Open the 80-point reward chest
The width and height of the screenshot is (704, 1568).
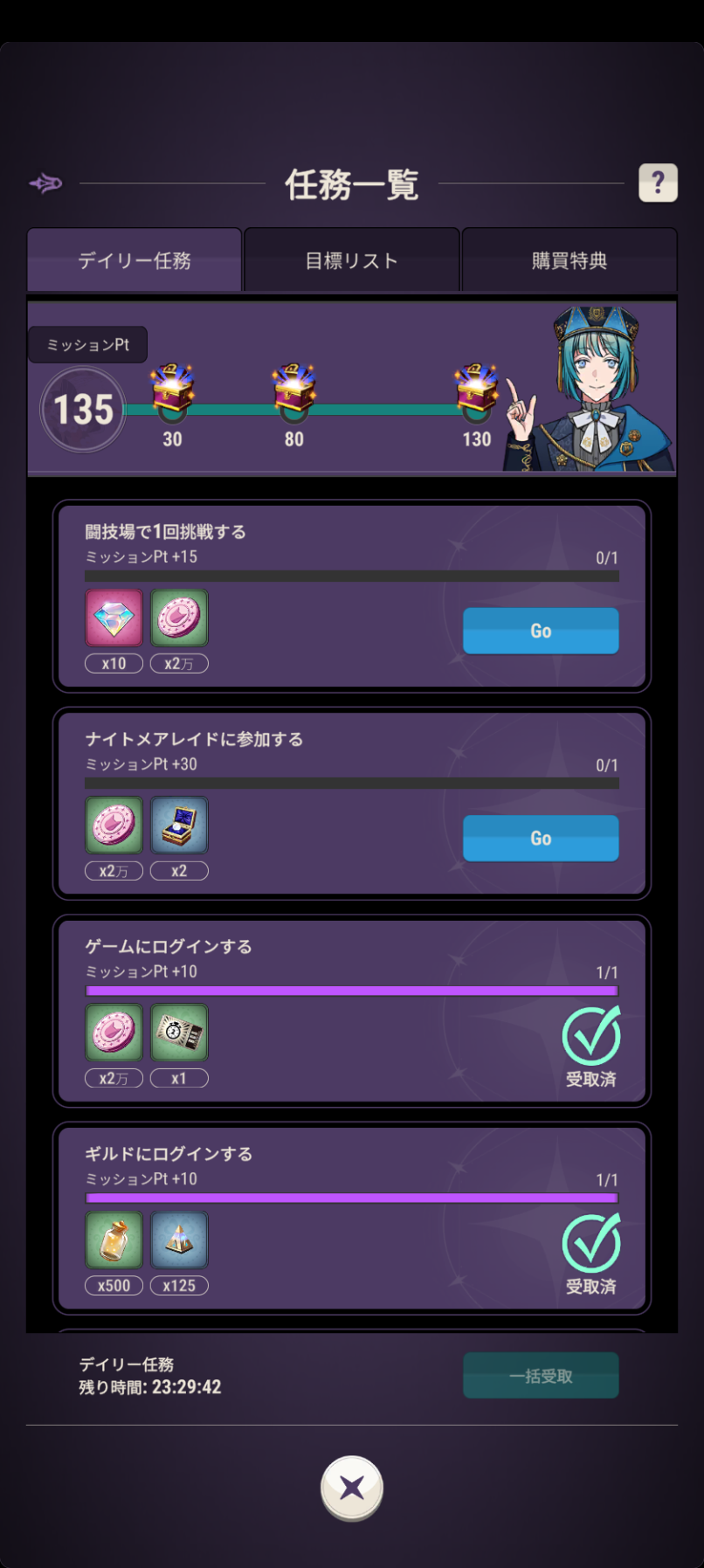click(x=293, y=390)
